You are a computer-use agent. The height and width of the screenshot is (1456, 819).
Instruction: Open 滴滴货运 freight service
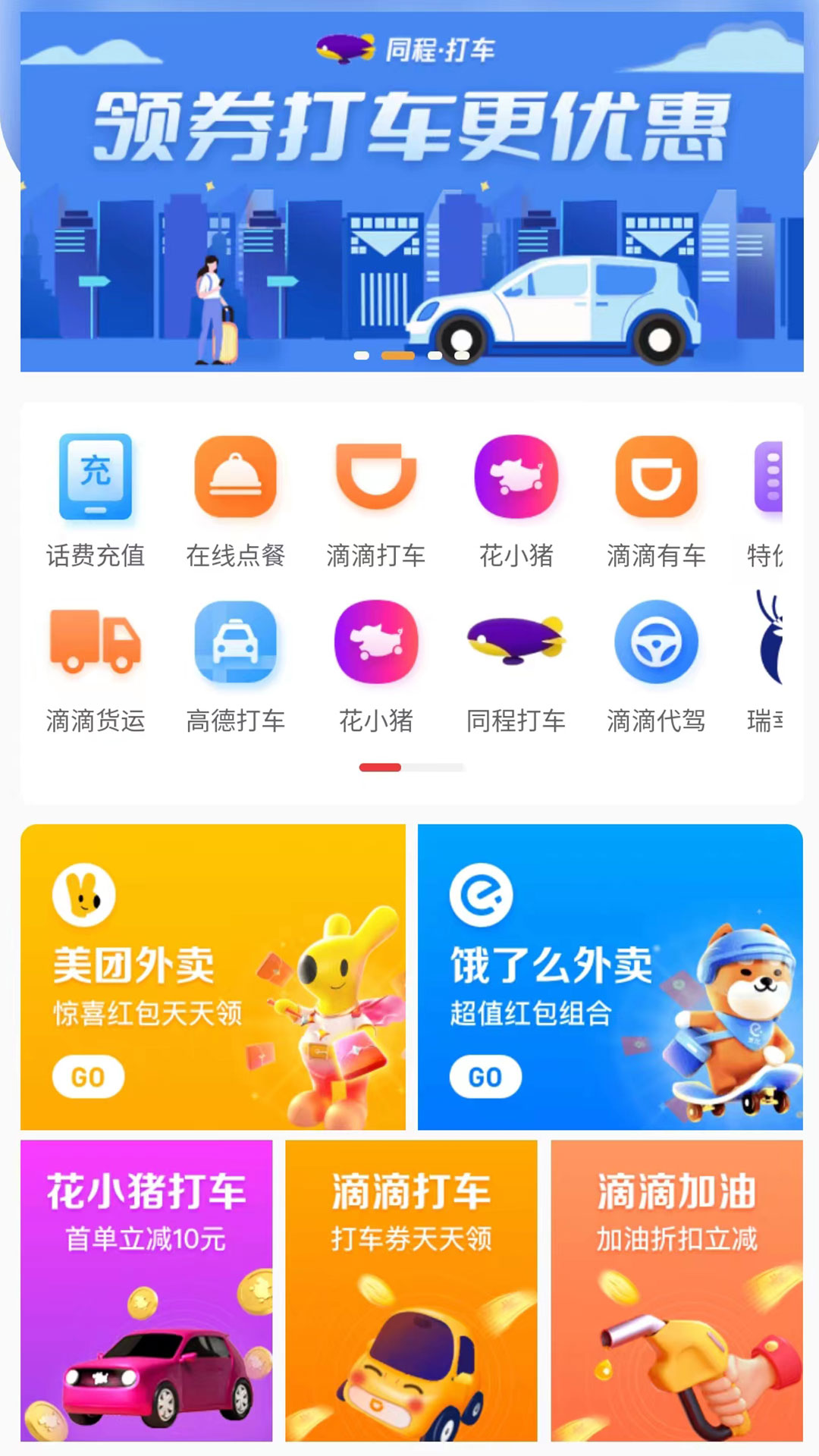click(96, 666)
